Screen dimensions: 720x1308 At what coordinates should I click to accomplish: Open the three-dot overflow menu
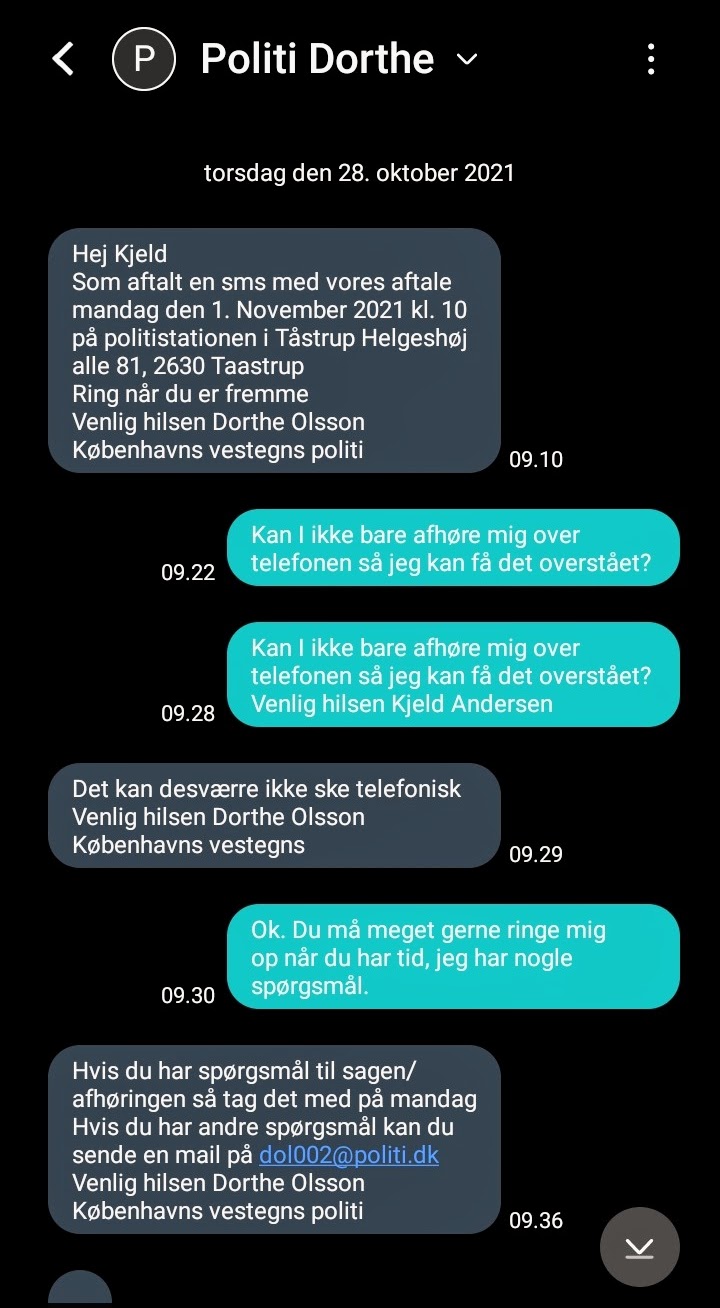point(651,59)
